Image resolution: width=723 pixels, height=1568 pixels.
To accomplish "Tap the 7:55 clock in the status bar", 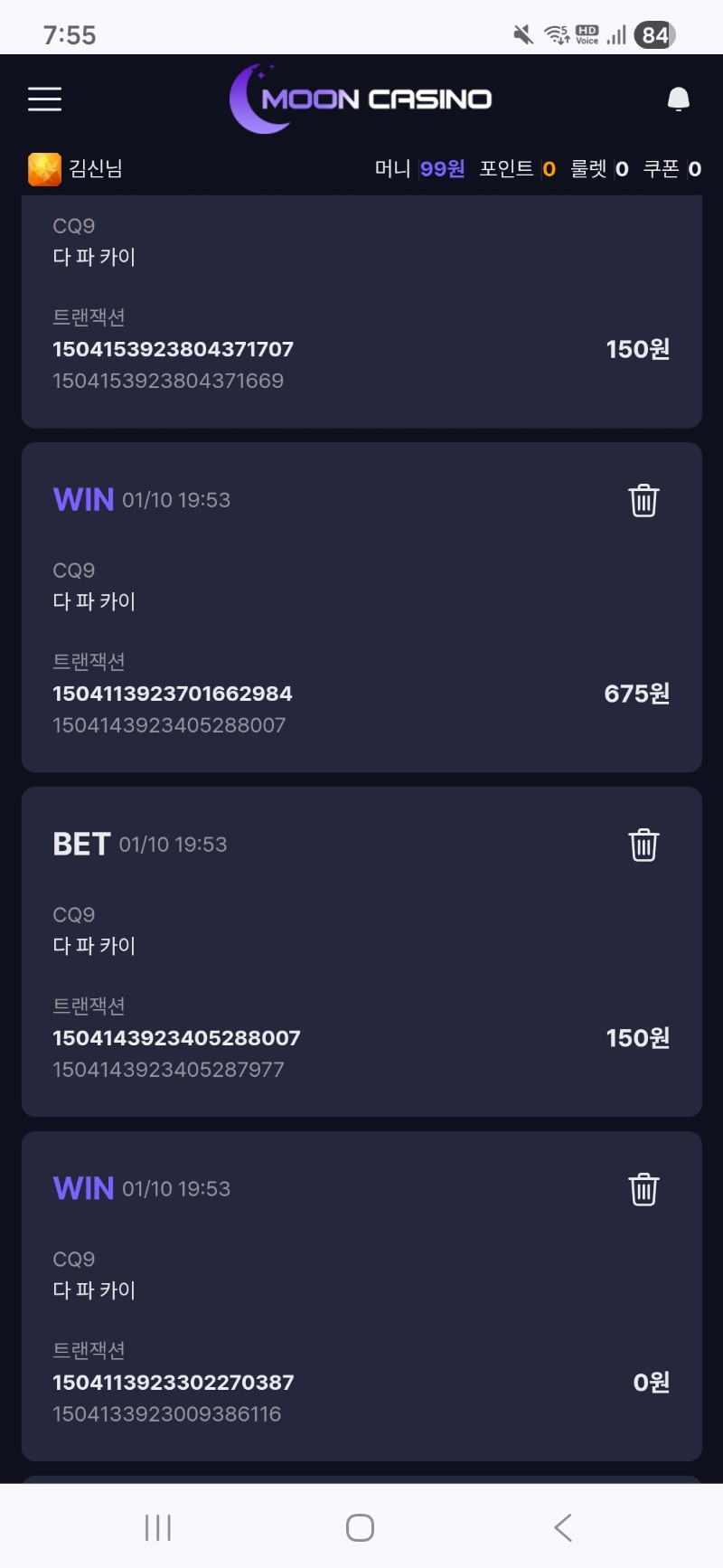I will click(x=70, y=34).
